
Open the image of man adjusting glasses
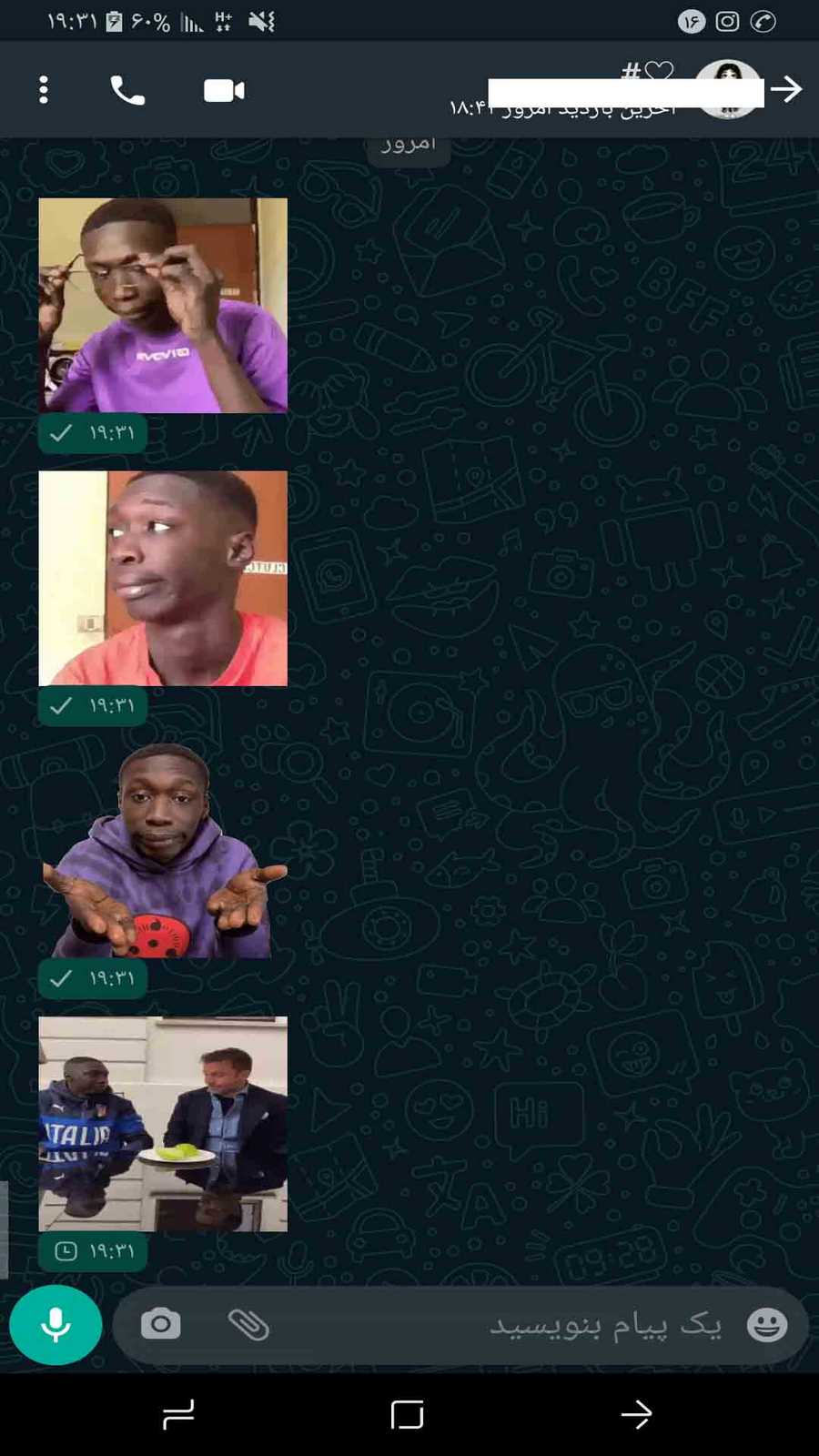tap(163, 306)
